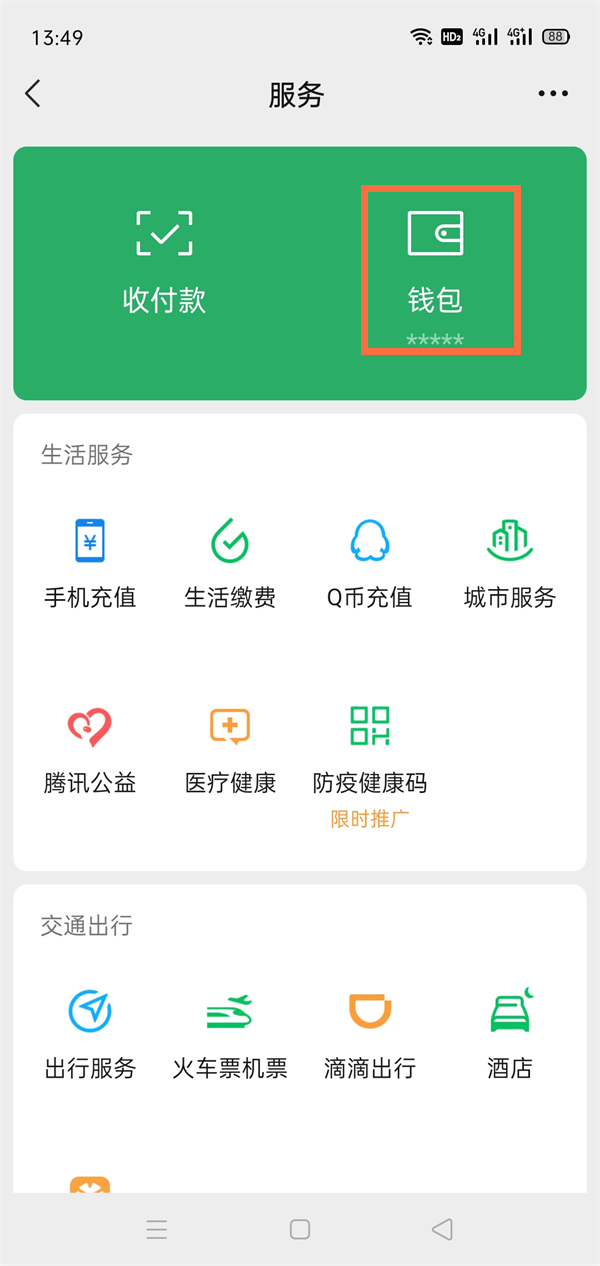600x1266 pixels.
Task: Open 滴滴出行 ride hailing
Action: pos(369,1034)
